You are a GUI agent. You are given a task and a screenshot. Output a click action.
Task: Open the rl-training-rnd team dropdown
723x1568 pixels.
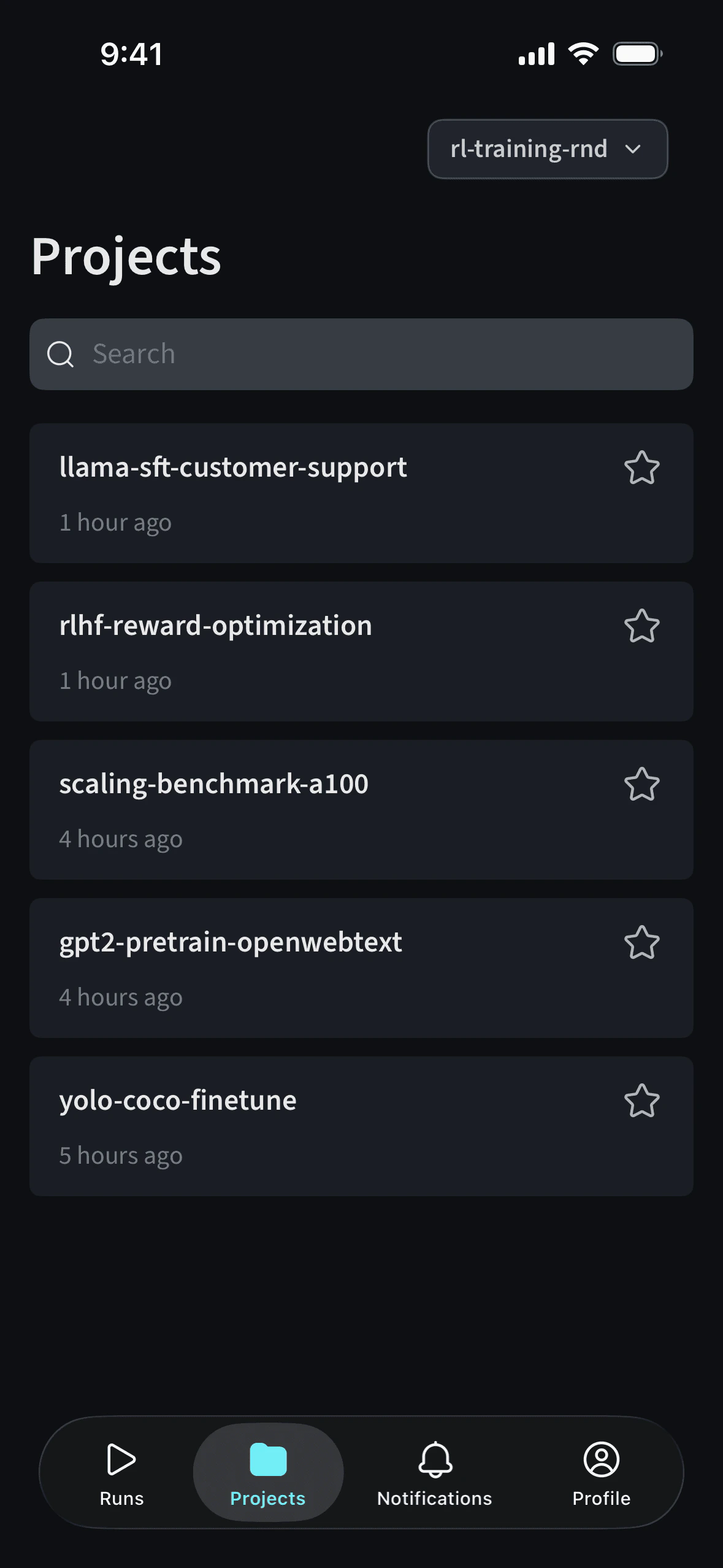point(546,149)
